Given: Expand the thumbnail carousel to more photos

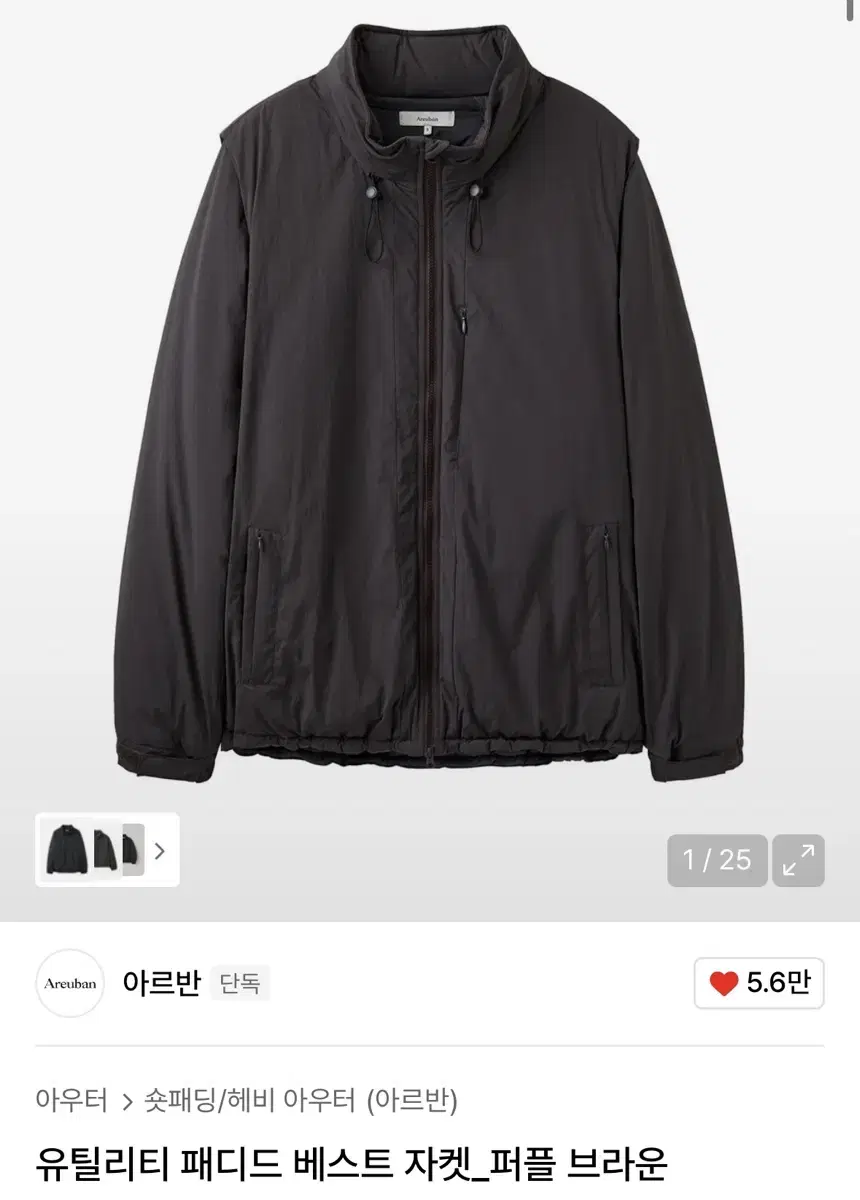Looking at the screenshot, I should tap(160, 850).
